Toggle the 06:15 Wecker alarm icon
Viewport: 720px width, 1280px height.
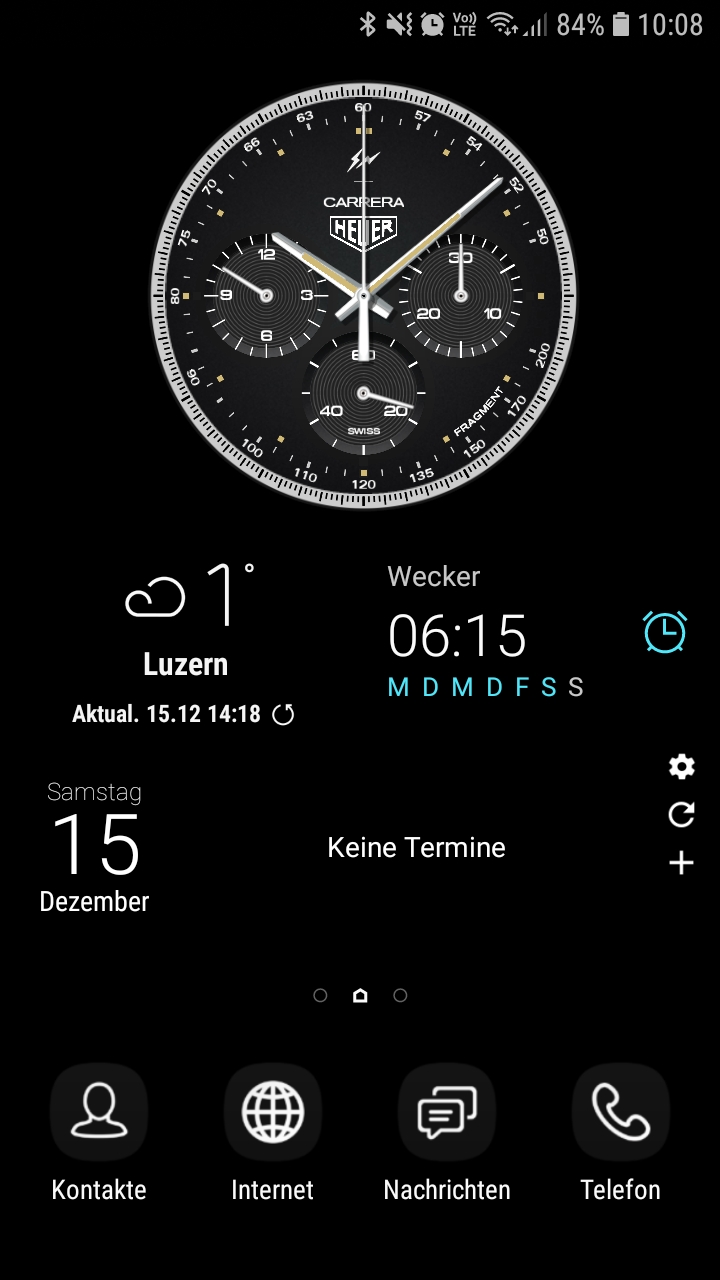pos(664,632)
